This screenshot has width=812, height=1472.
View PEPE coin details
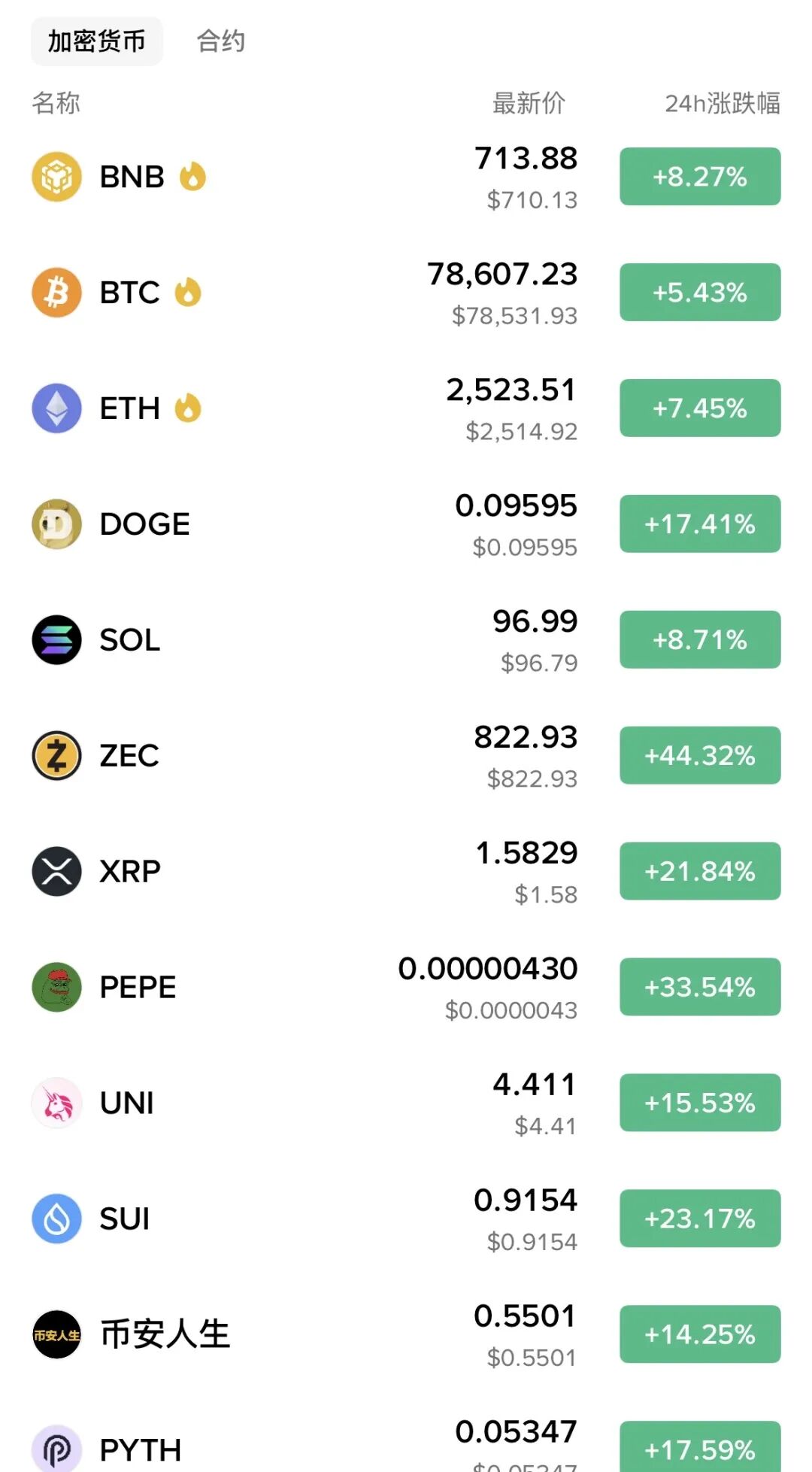tap(406, 988)
